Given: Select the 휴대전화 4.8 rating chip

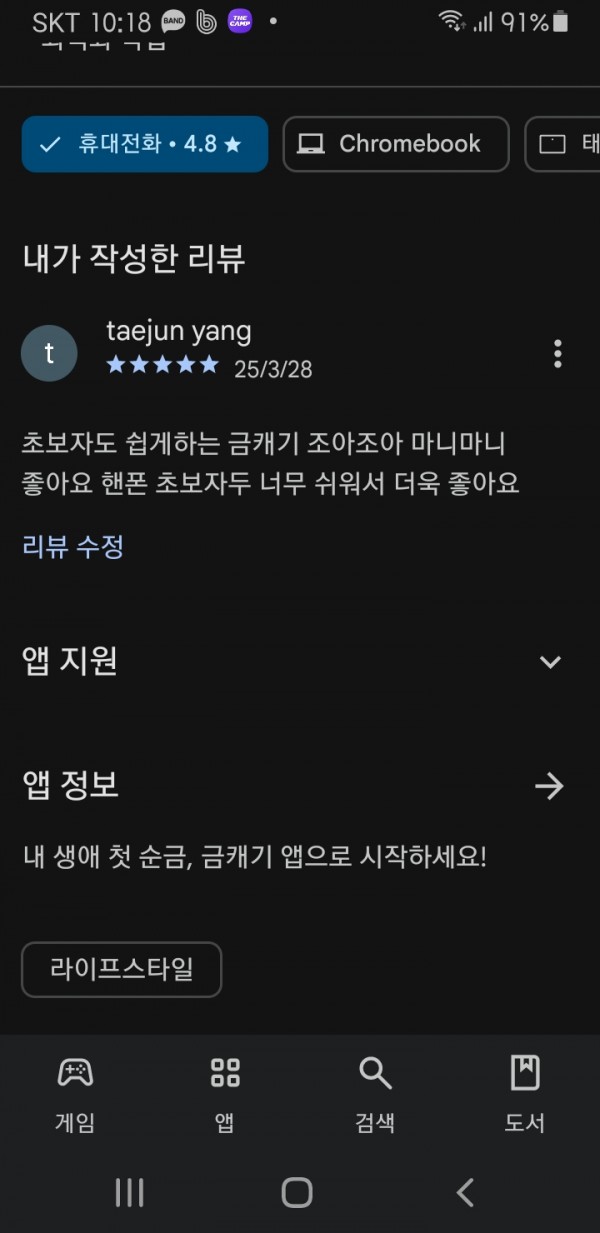Looking at the screenshot, I should click(x=145, y=144).
